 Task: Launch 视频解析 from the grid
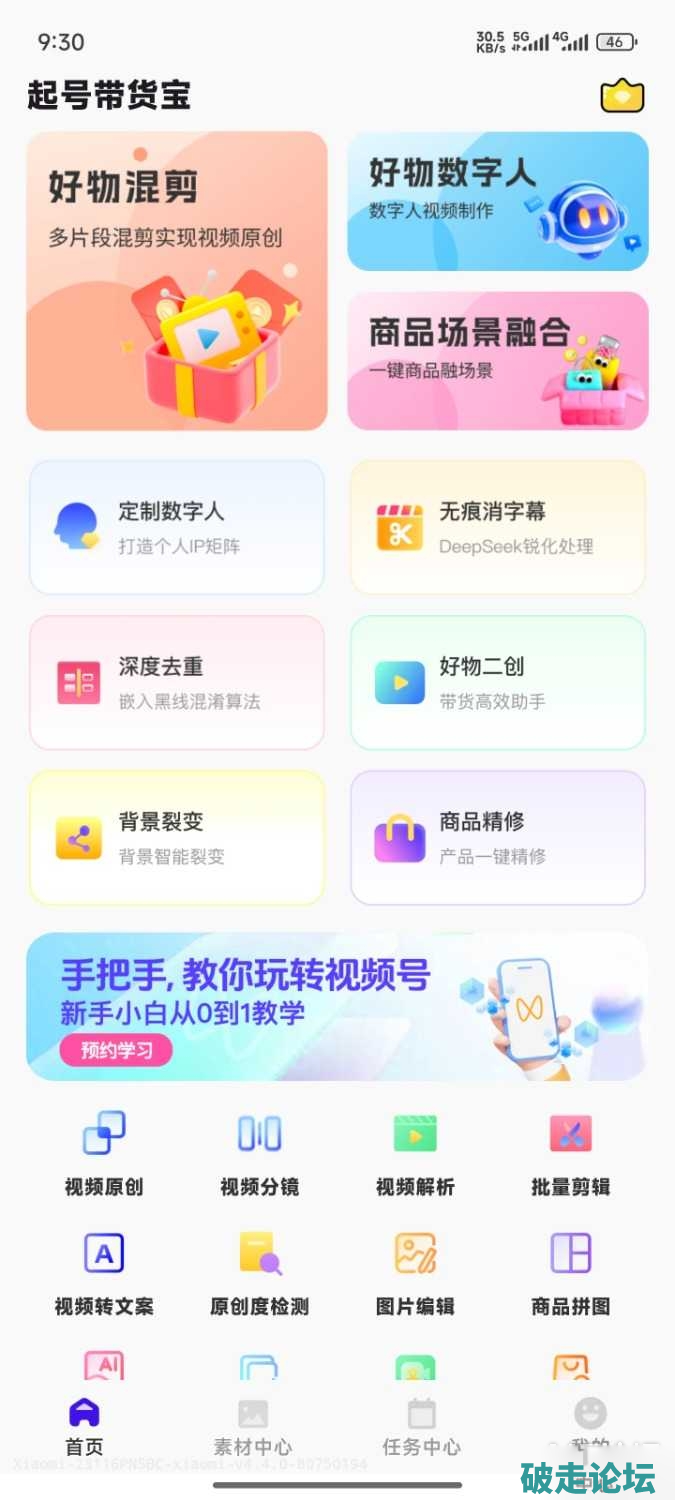415,1153
